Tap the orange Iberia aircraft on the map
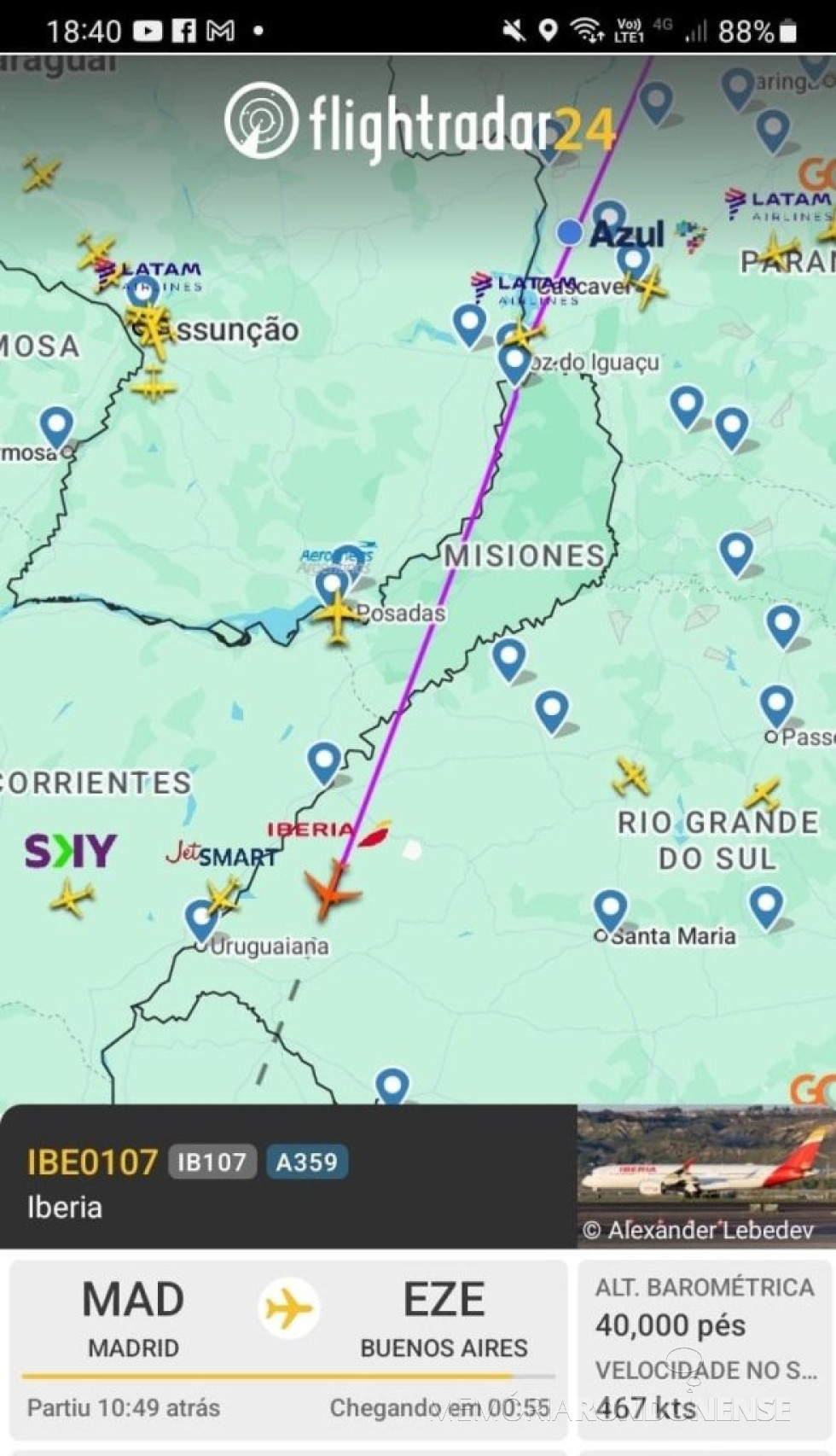Viewport: 836px width, 1456px height. tap(333, 890)
